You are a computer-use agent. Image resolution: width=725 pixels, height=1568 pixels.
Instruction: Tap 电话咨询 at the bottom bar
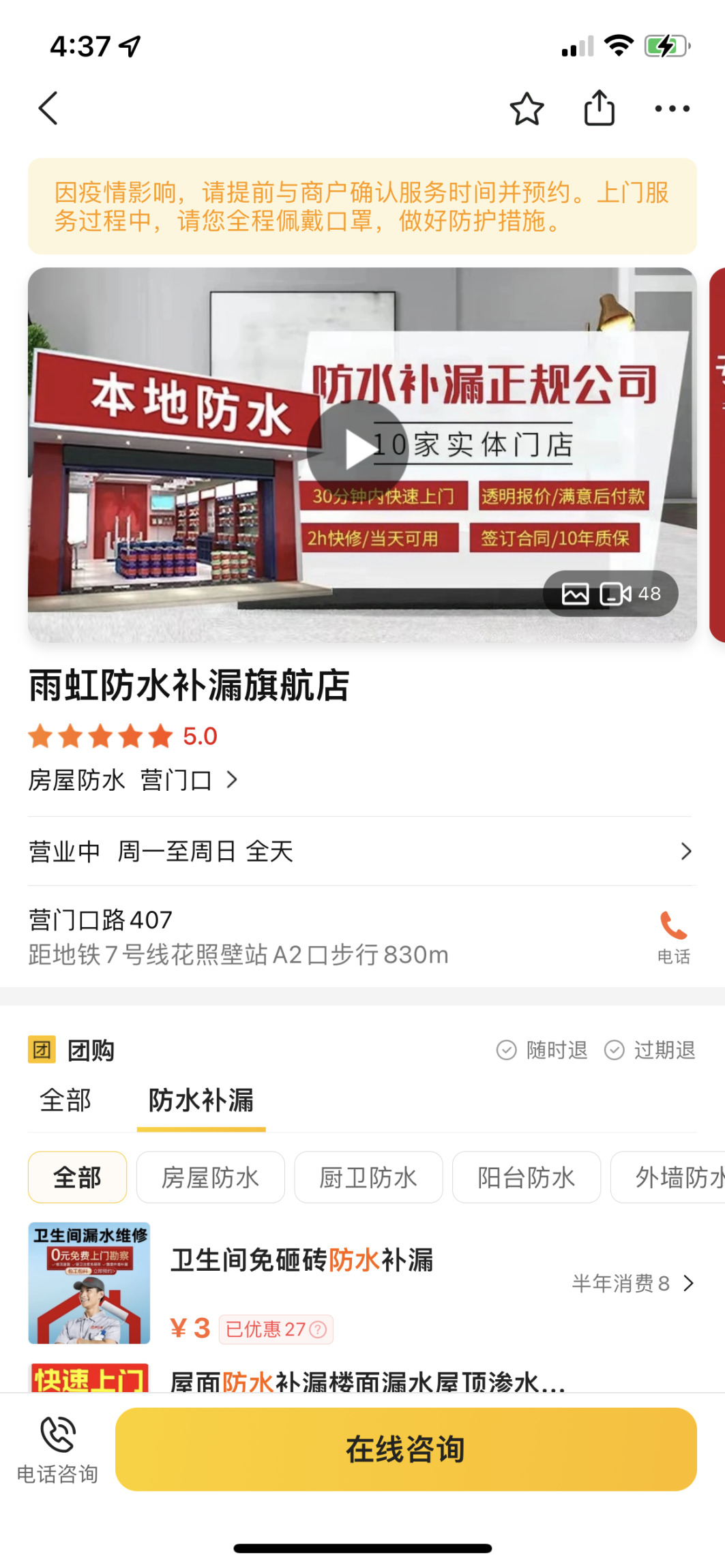click(57, 1449)
